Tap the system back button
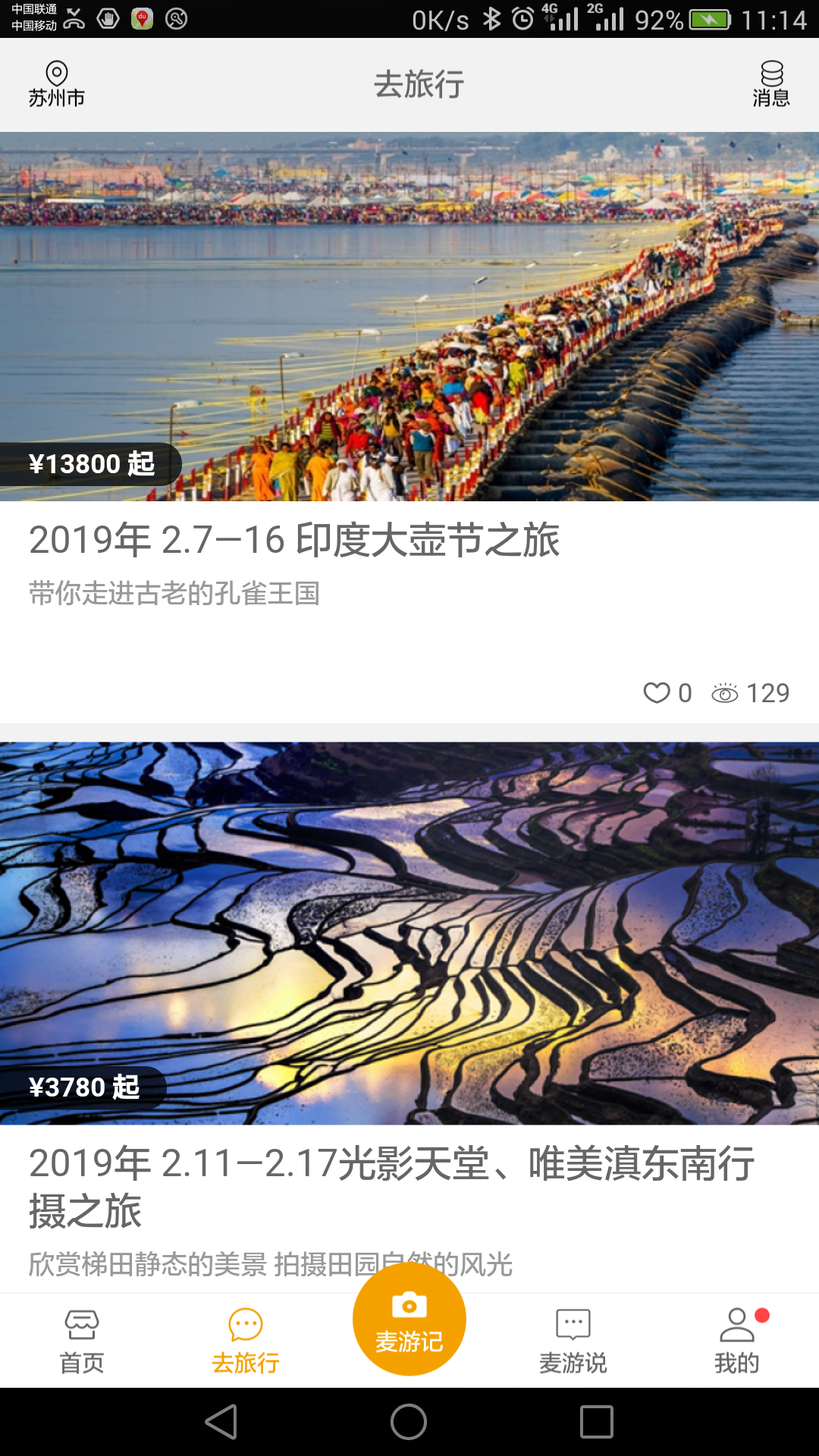Screen dimensions: 819x1456 pyautogui.click(x=221, y=1422)
